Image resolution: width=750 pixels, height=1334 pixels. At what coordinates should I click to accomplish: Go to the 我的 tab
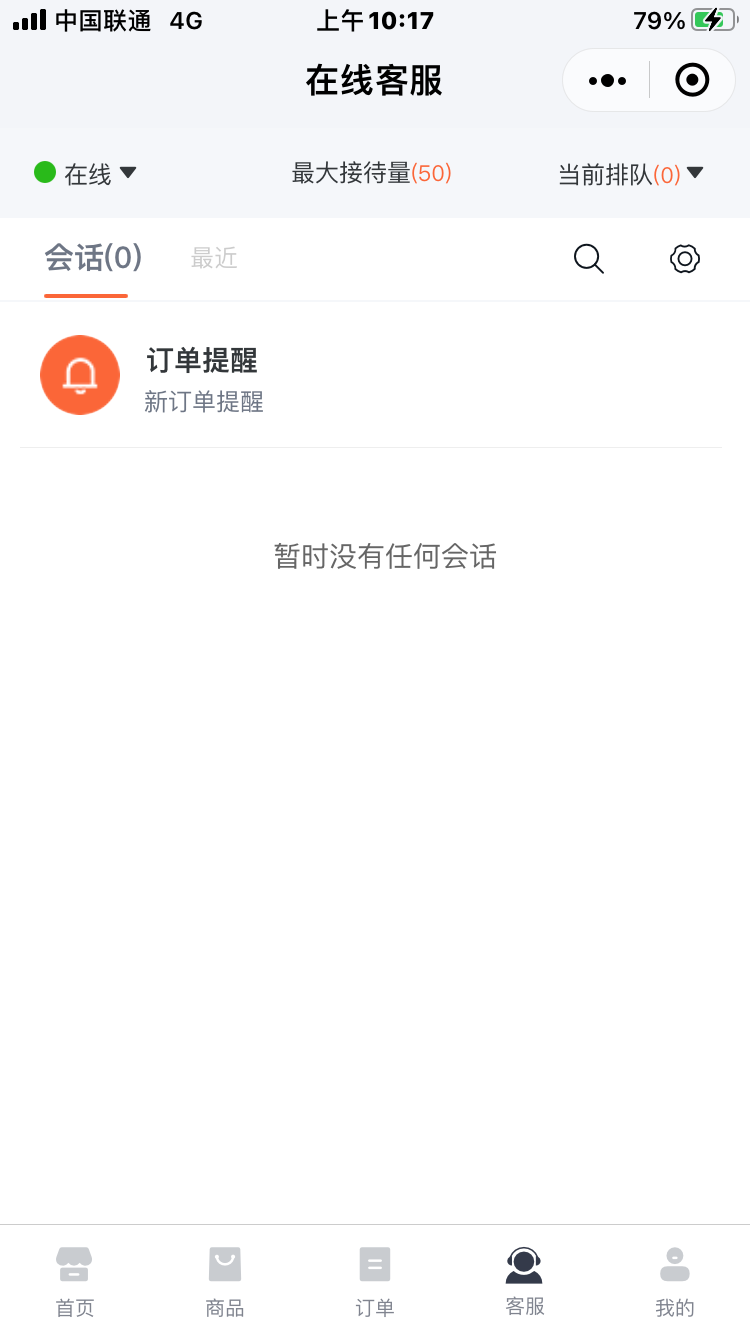(x=675, y=1280)
